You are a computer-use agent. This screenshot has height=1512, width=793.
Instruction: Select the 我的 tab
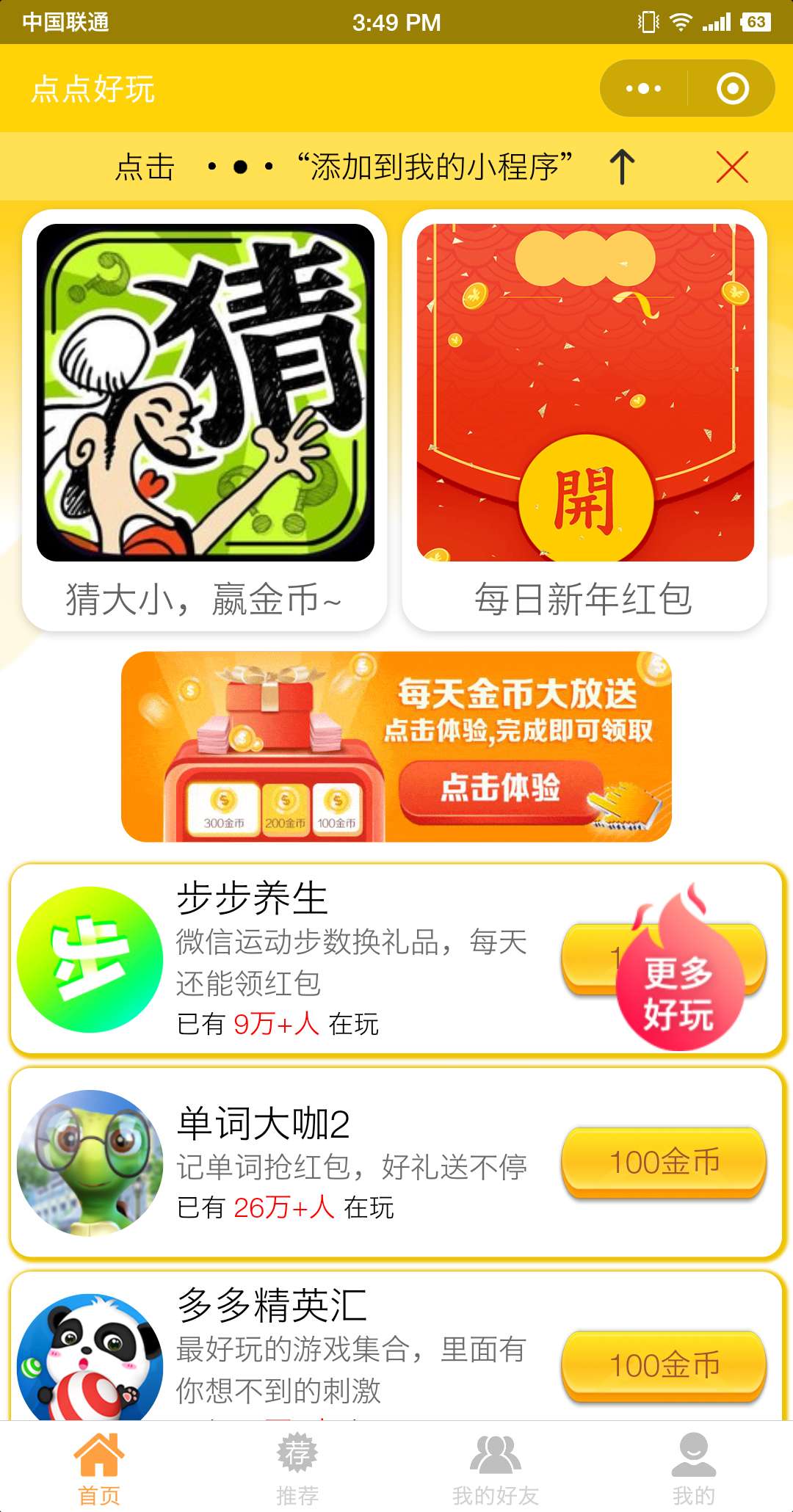click(694, 1468)
